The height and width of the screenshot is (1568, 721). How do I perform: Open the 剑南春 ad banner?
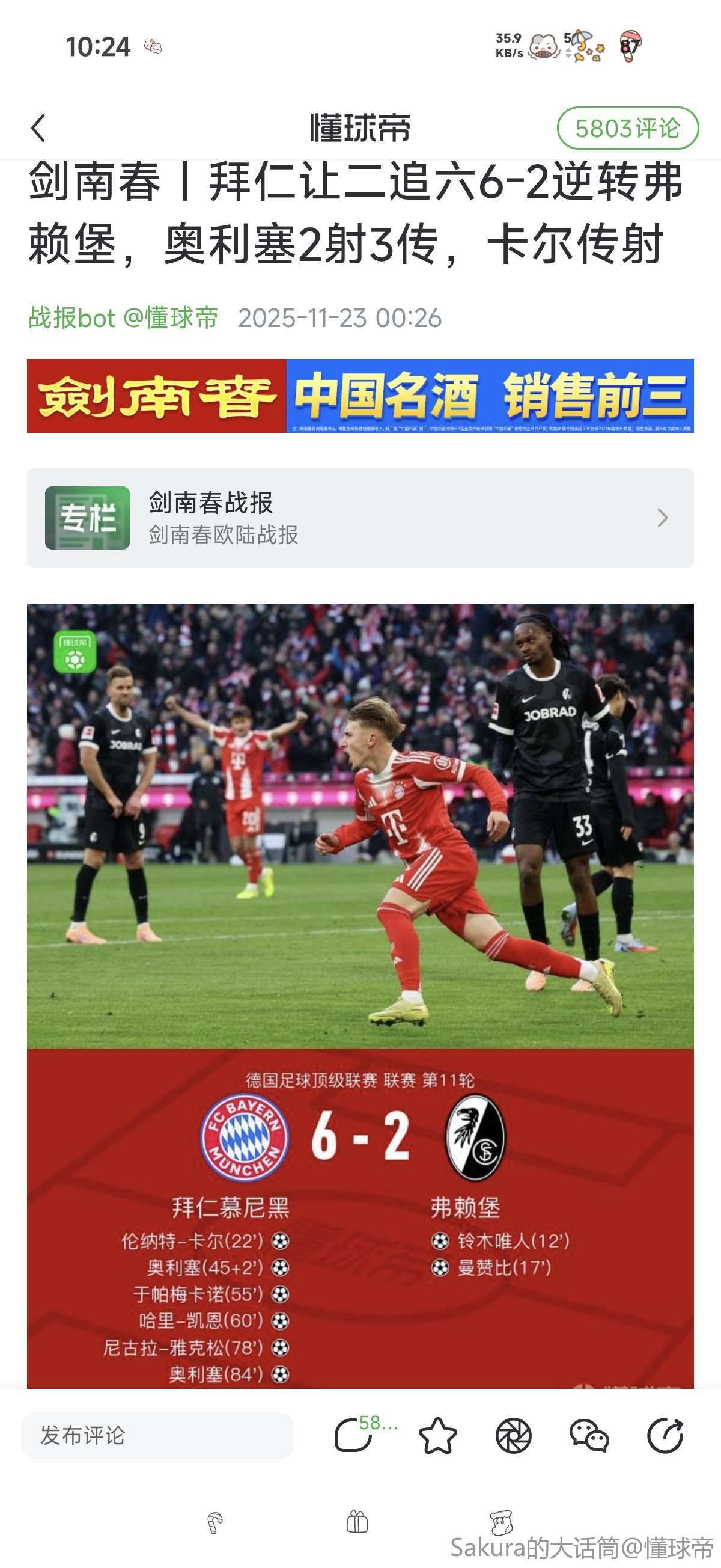(360, 396)
